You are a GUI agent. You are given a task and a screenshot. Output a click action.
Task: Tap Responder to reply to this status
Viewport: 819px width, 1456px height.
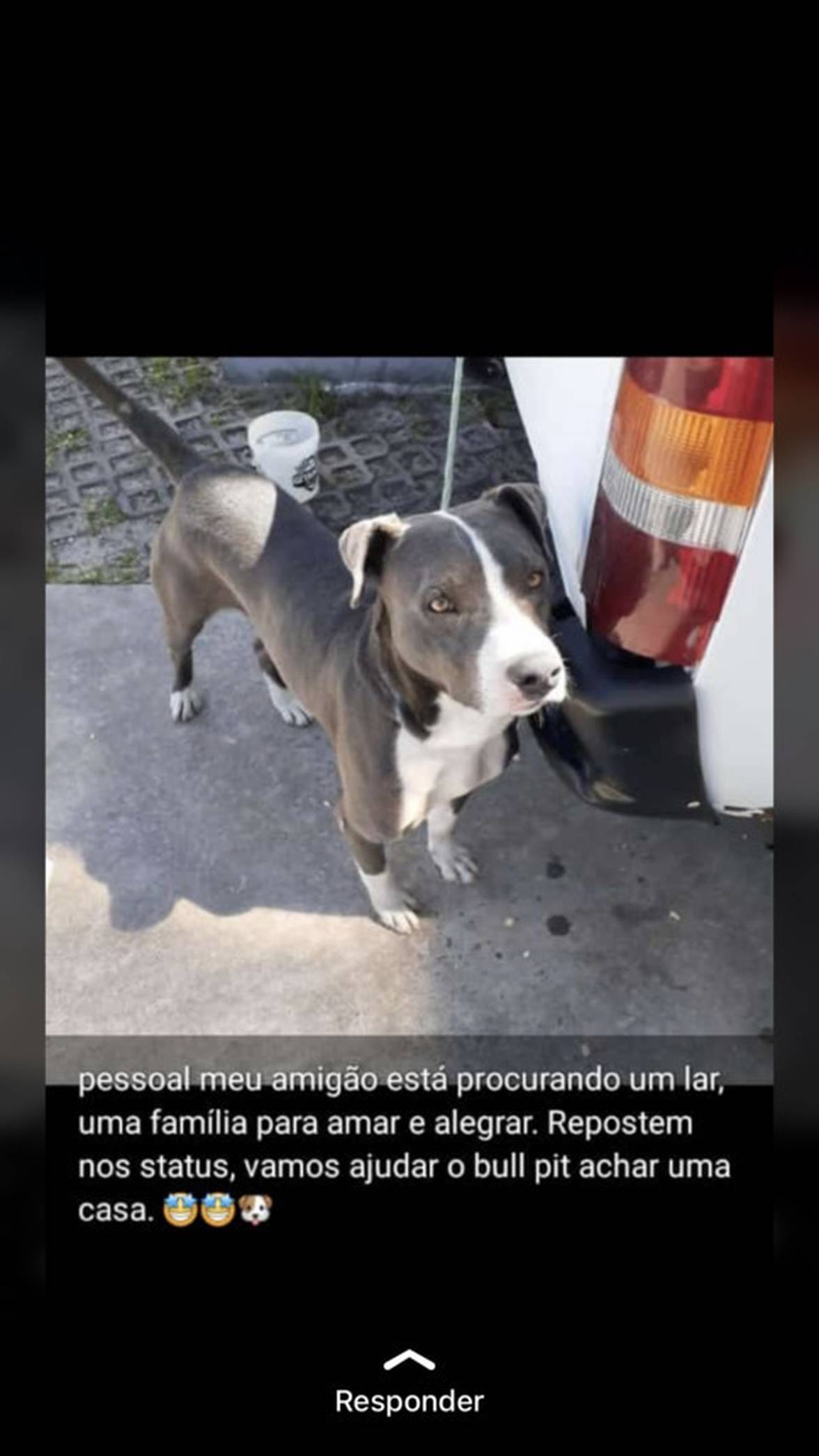pos(409,1400)
